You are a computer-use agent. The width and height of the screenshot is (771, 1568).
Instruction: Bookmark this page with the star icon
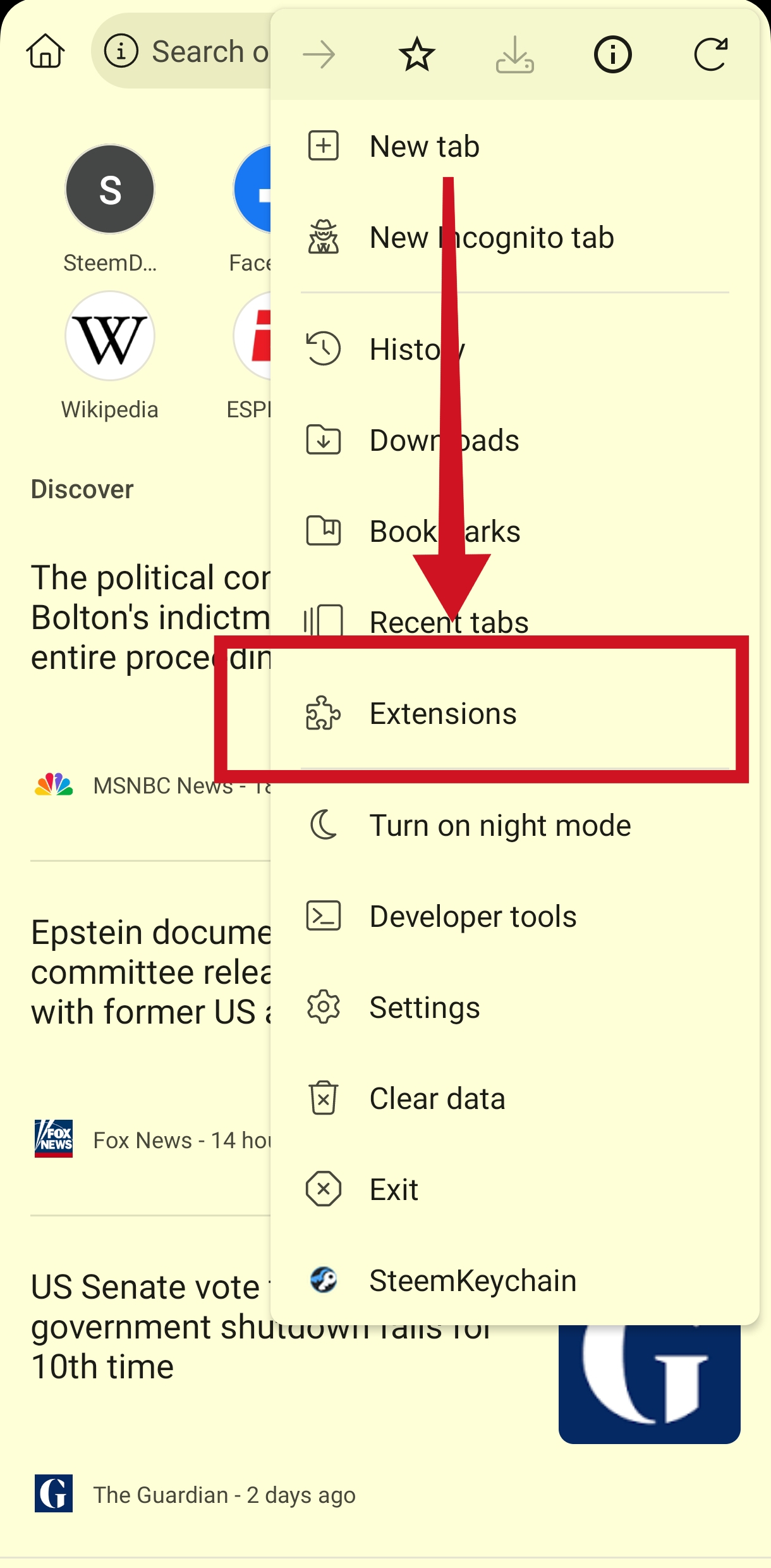click(417, 54)
